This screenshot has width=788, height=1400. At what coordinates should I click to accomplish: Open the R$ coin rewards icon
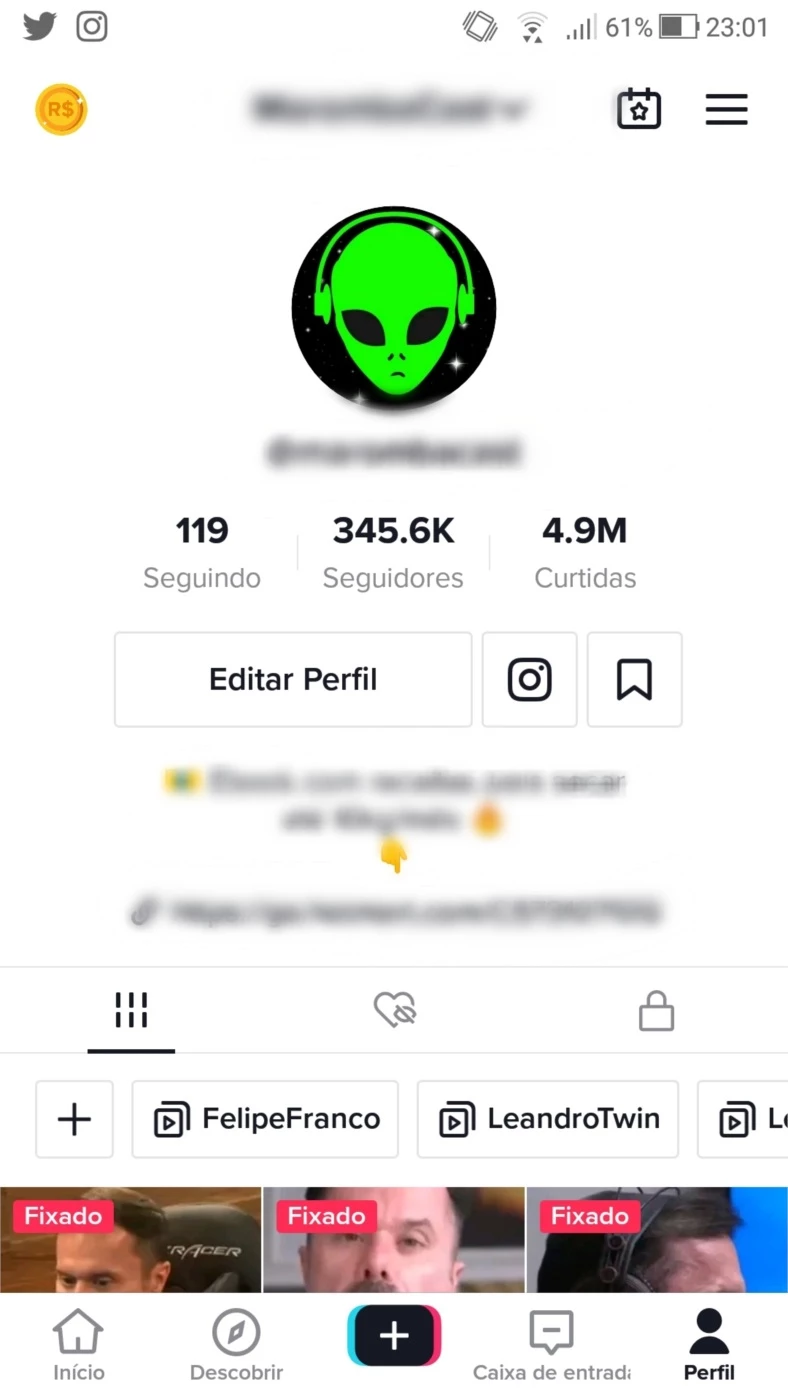point(61,109)
